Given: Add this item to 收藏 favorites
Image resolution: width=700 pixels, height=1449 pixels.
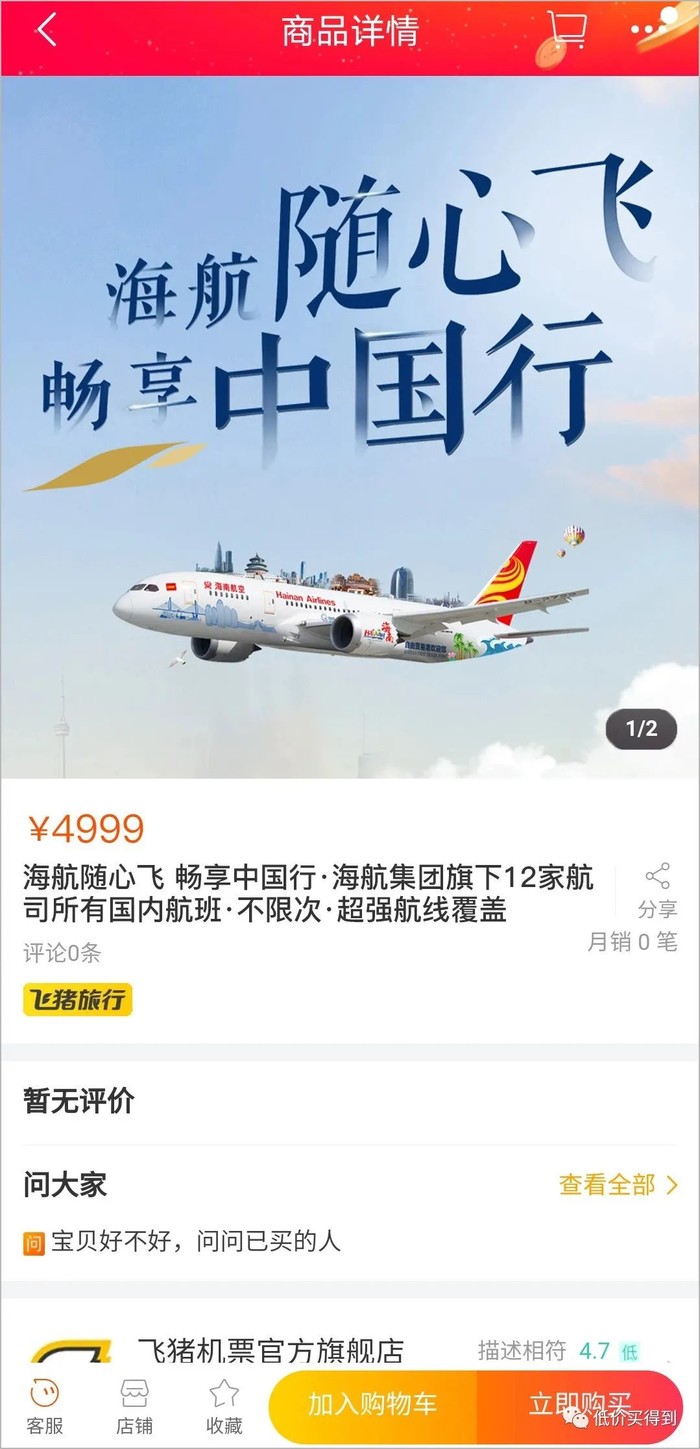Looking at the screenshot, I should (224, 1405).
